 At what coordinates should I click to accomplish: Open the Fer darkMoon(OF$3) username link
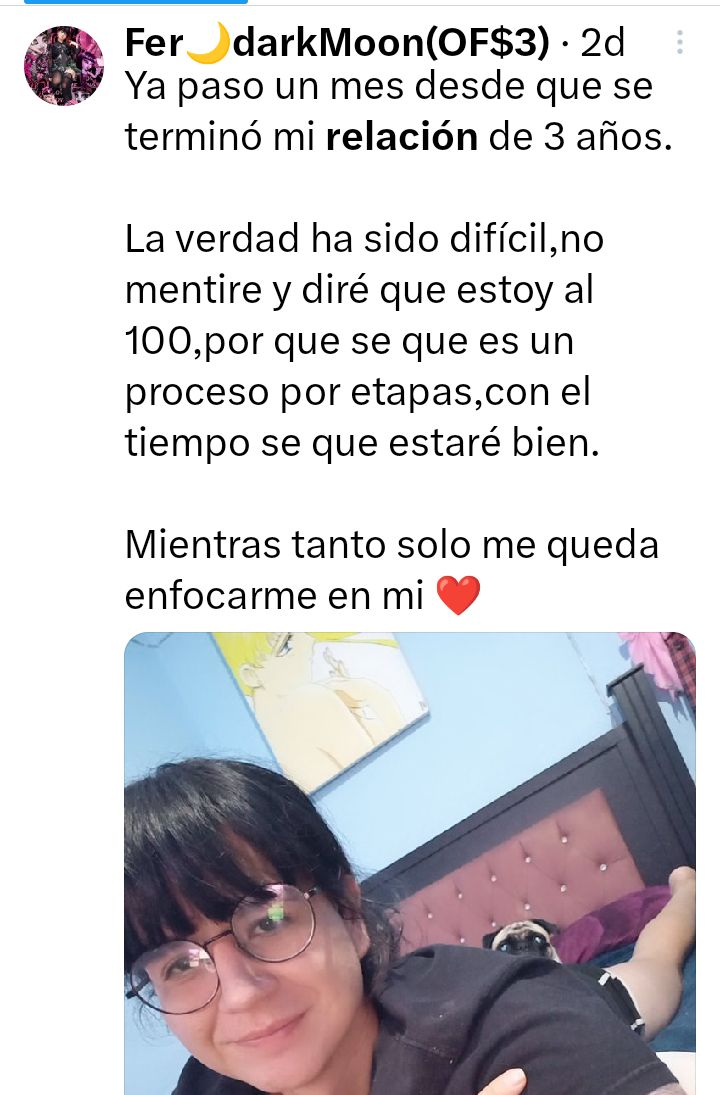(x=337, y=43)
